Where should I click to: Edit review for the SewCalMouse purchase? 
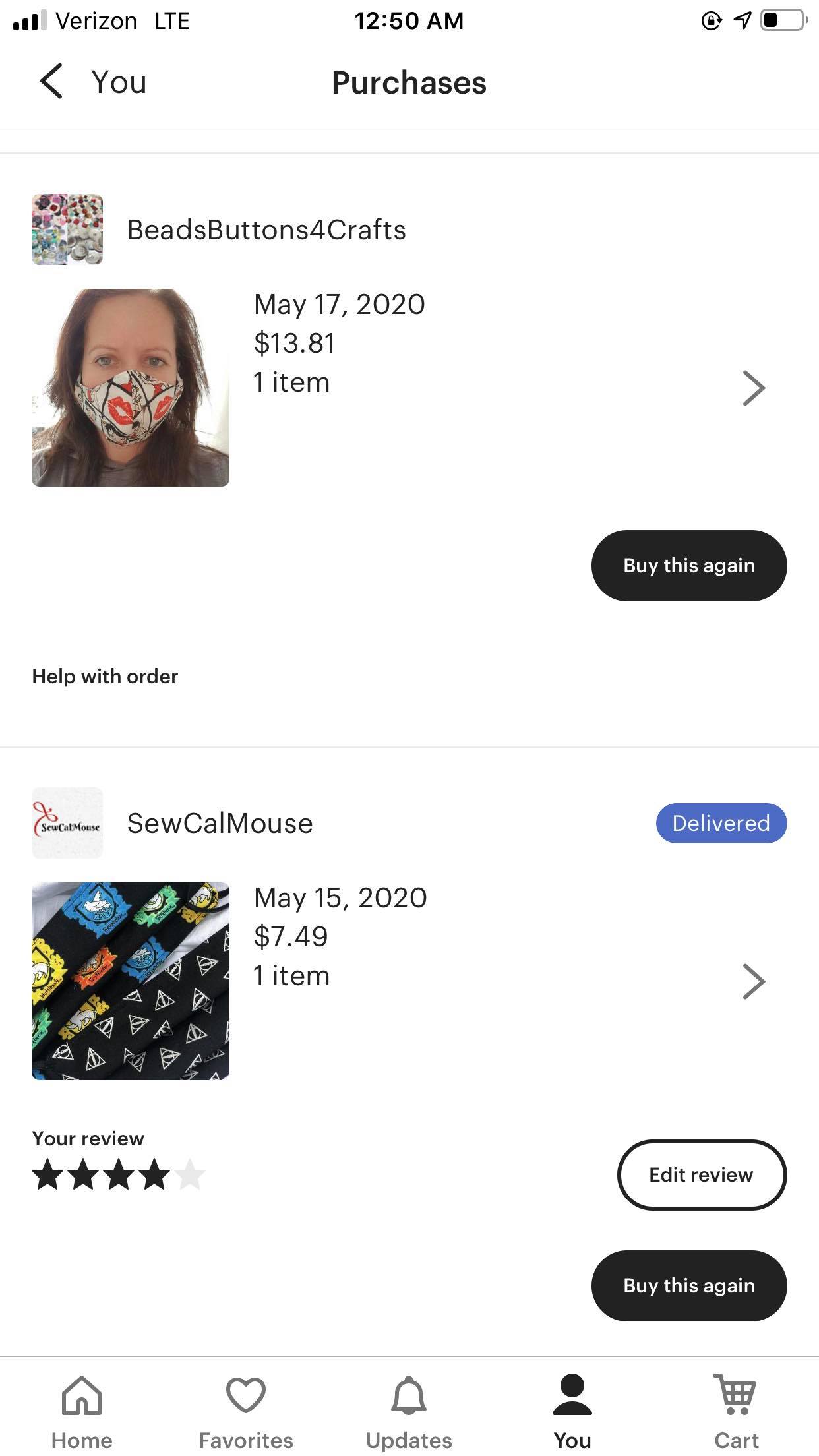tap(701, 1174)
